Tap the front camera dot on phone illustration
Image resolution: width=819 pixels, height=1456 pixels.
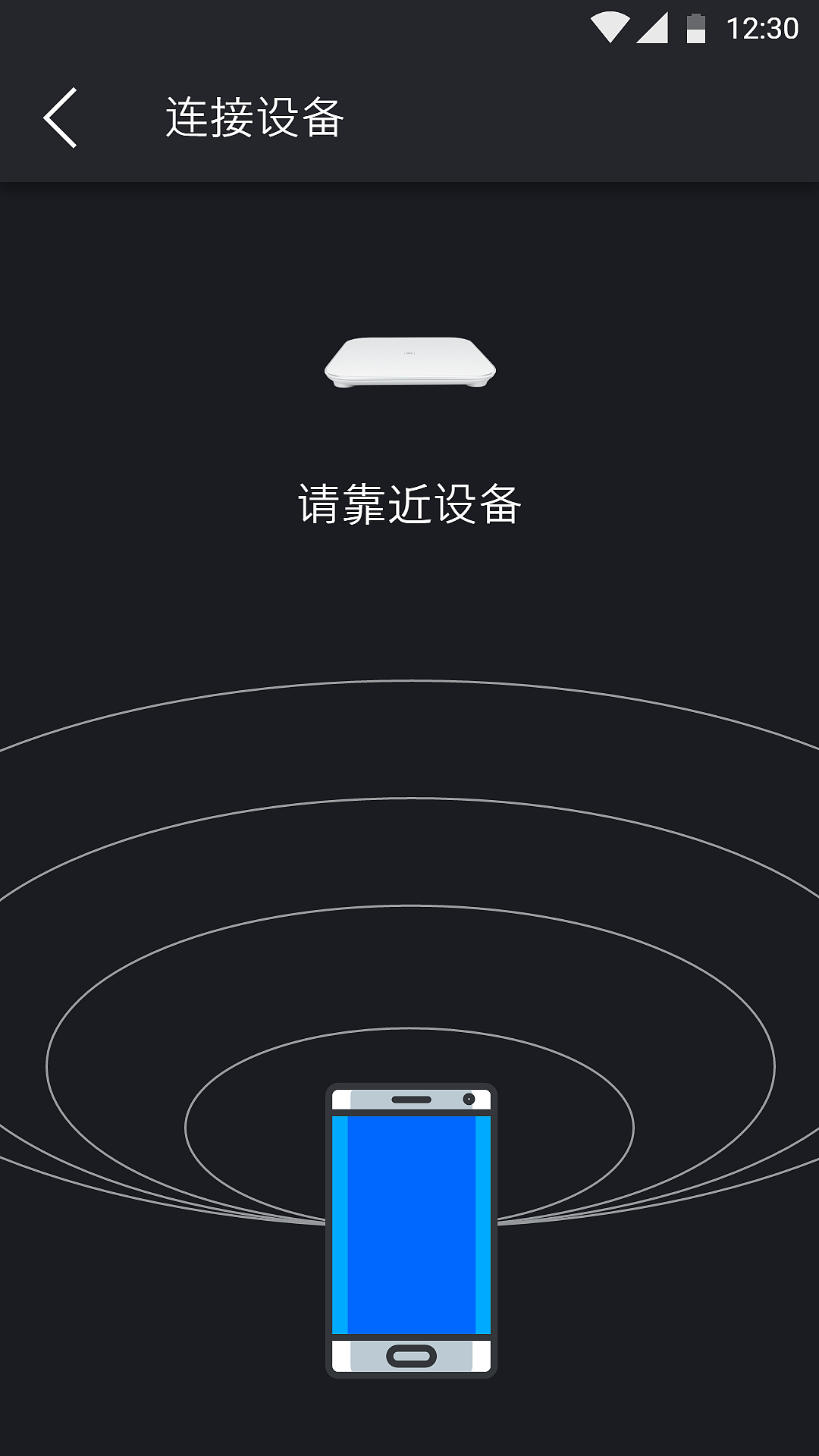point(469,1099)
